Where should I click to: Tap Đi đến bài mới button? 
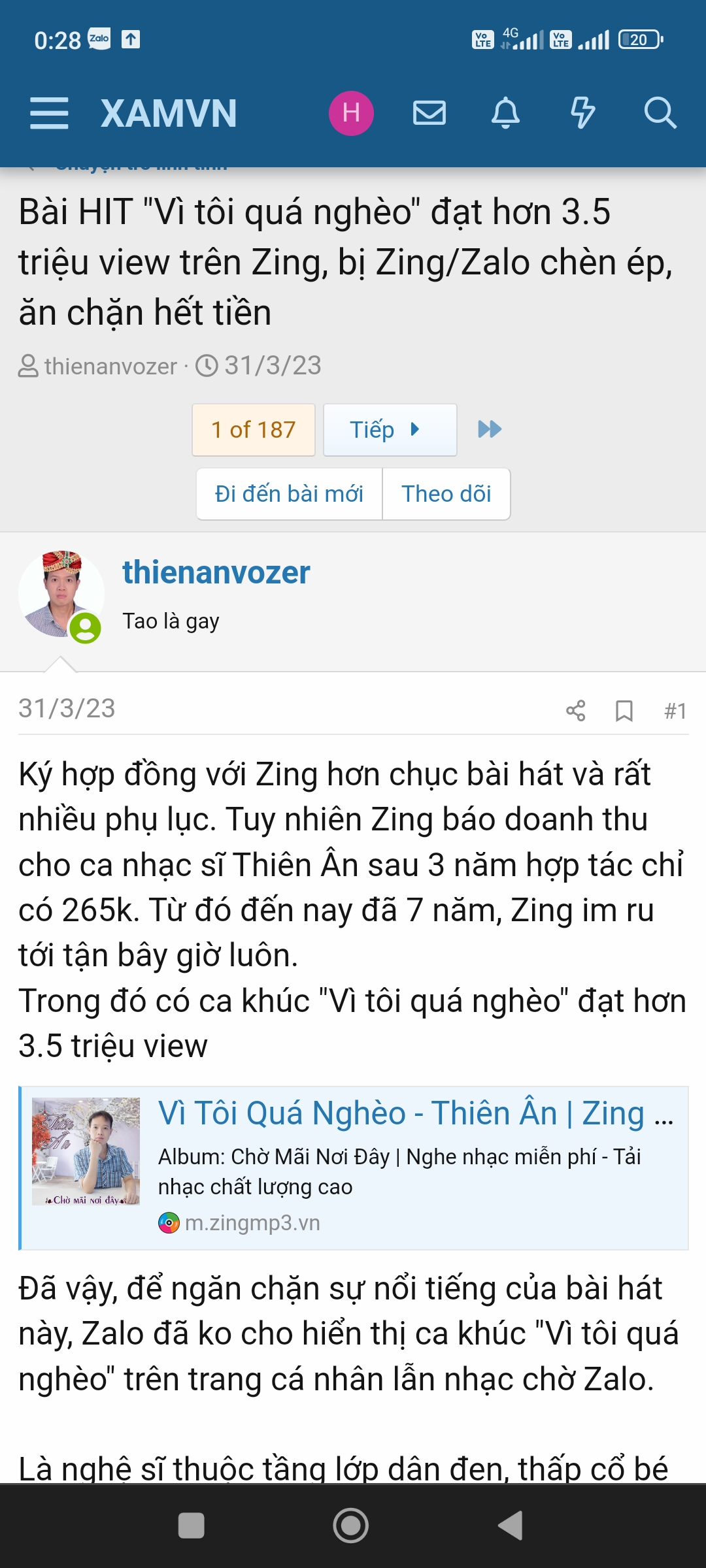(289, 494)
